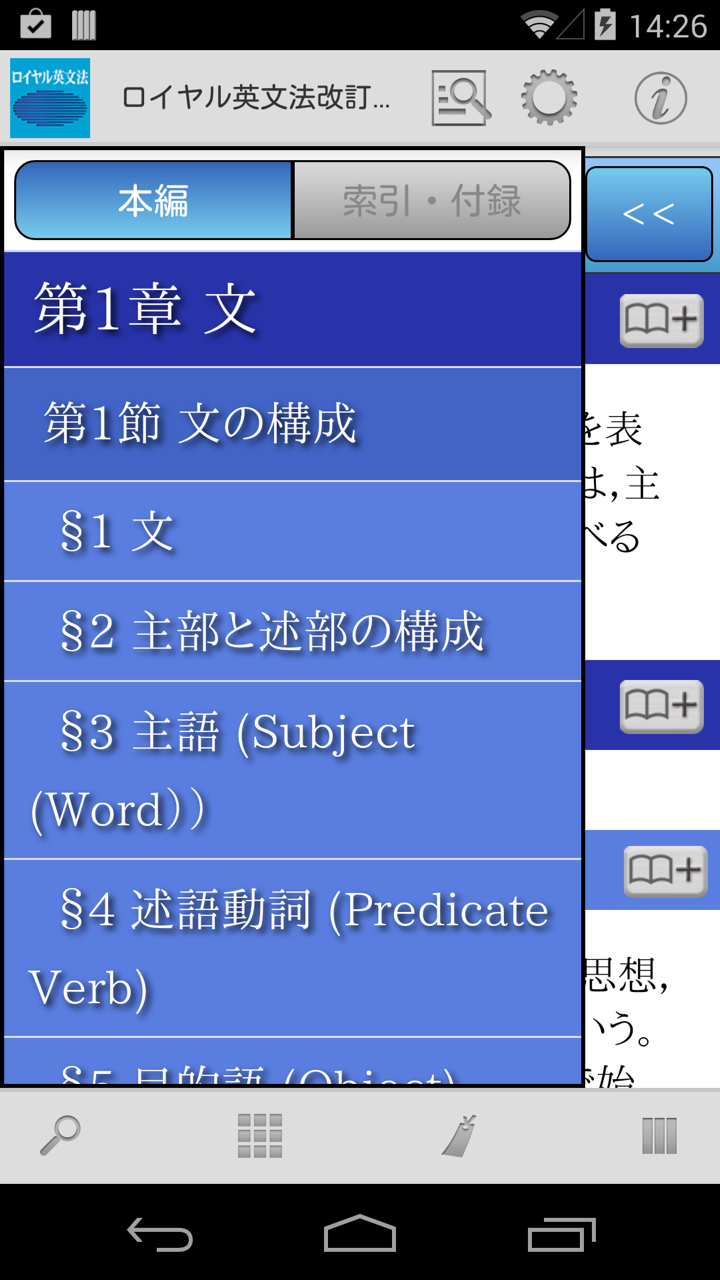Image resolution: width=720 pixels, height=1280 pixels.
Task: Collapse the contents panel with << button
Action: coord(649,214)
